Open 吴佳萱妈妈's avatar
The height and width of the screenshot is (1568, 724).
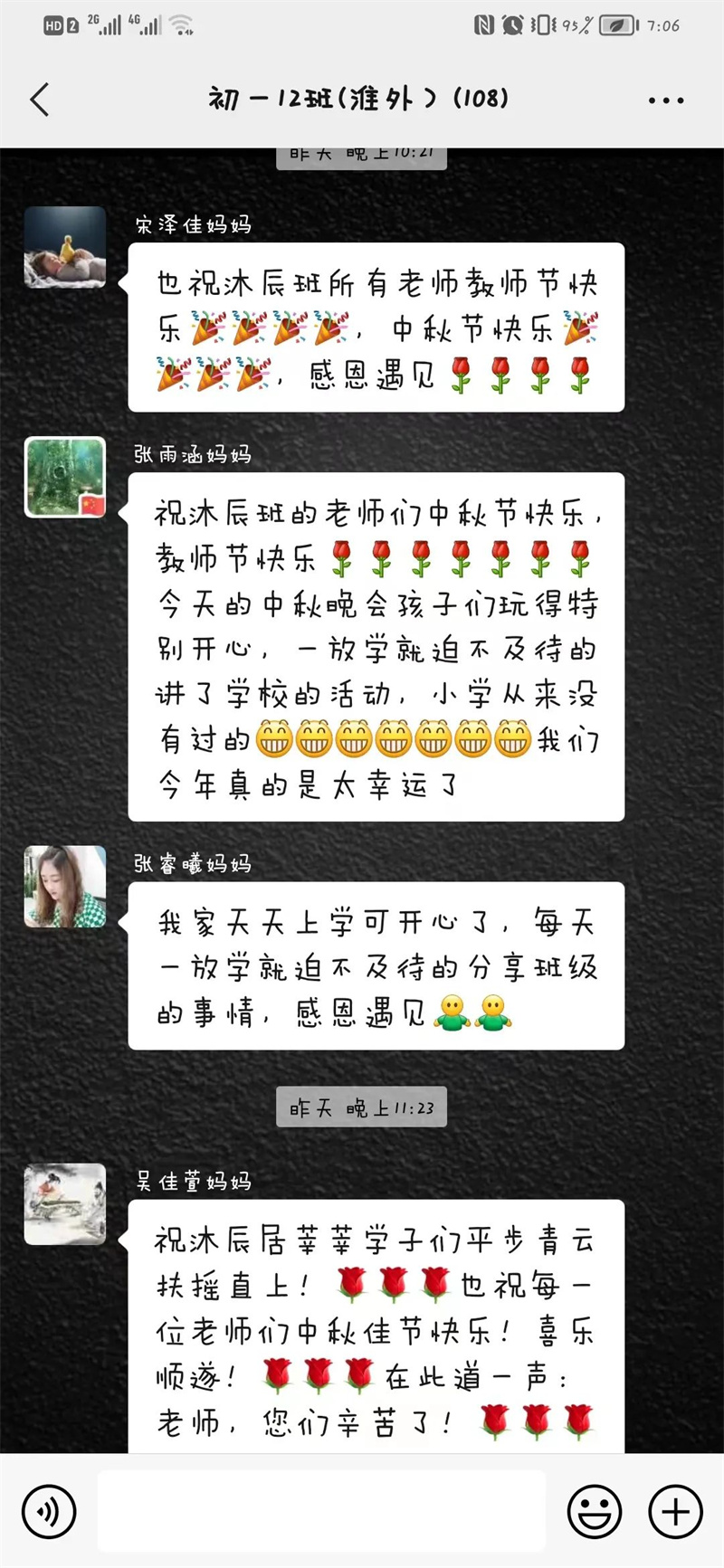[x=65, y=1204]
